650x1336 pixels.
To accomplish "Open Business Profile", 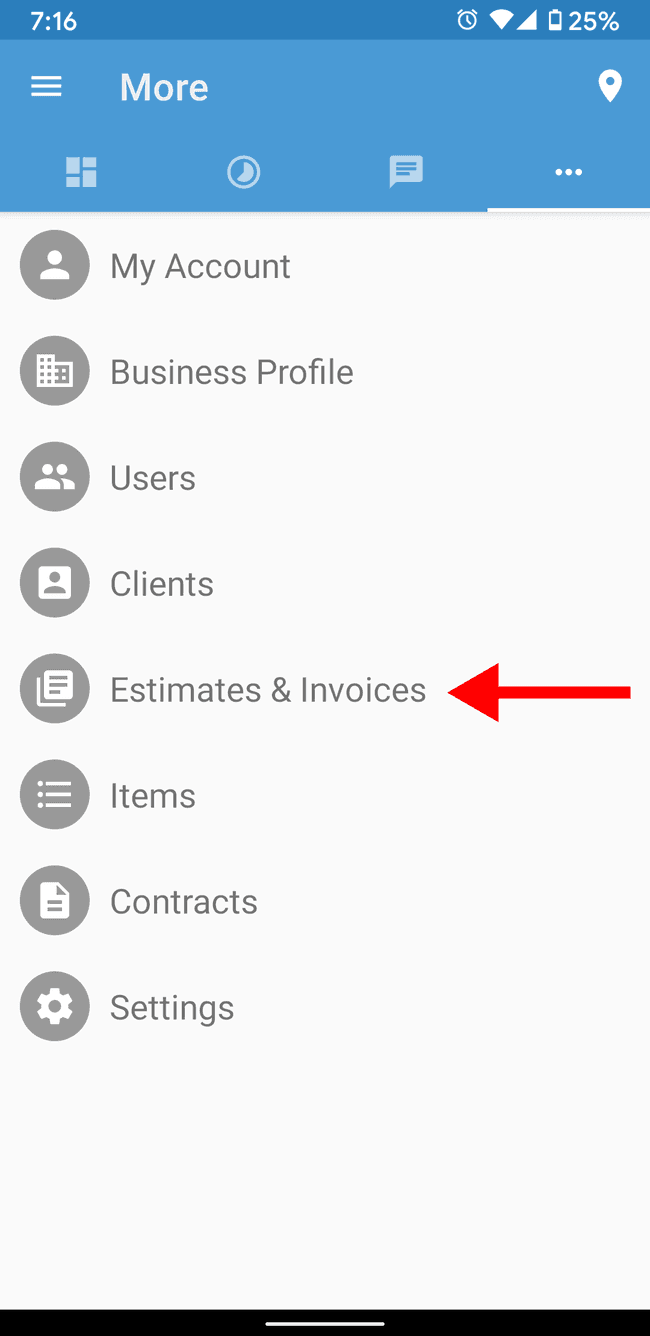I will point(325,371).
